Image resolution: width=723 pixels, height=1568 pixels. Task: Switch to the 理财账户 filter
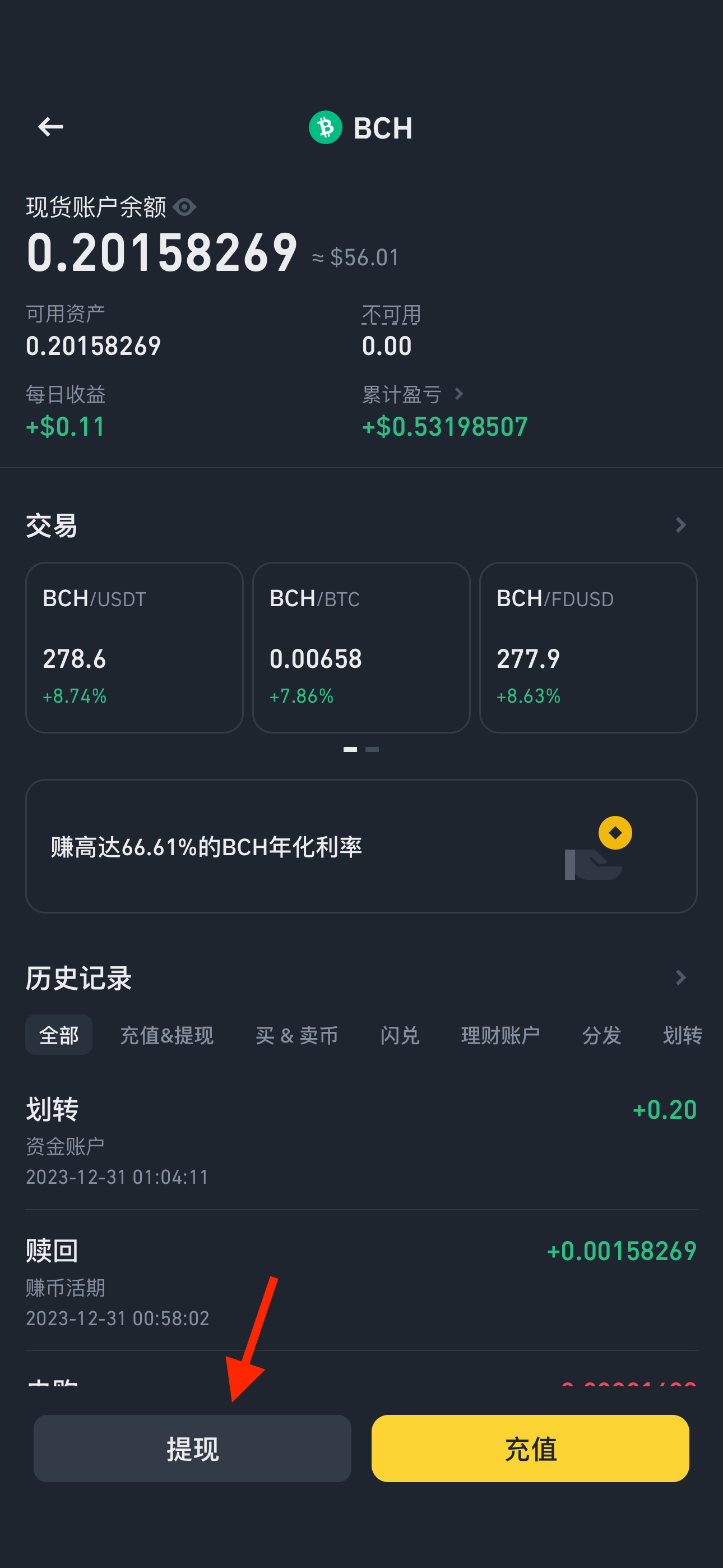[500, 1035]
